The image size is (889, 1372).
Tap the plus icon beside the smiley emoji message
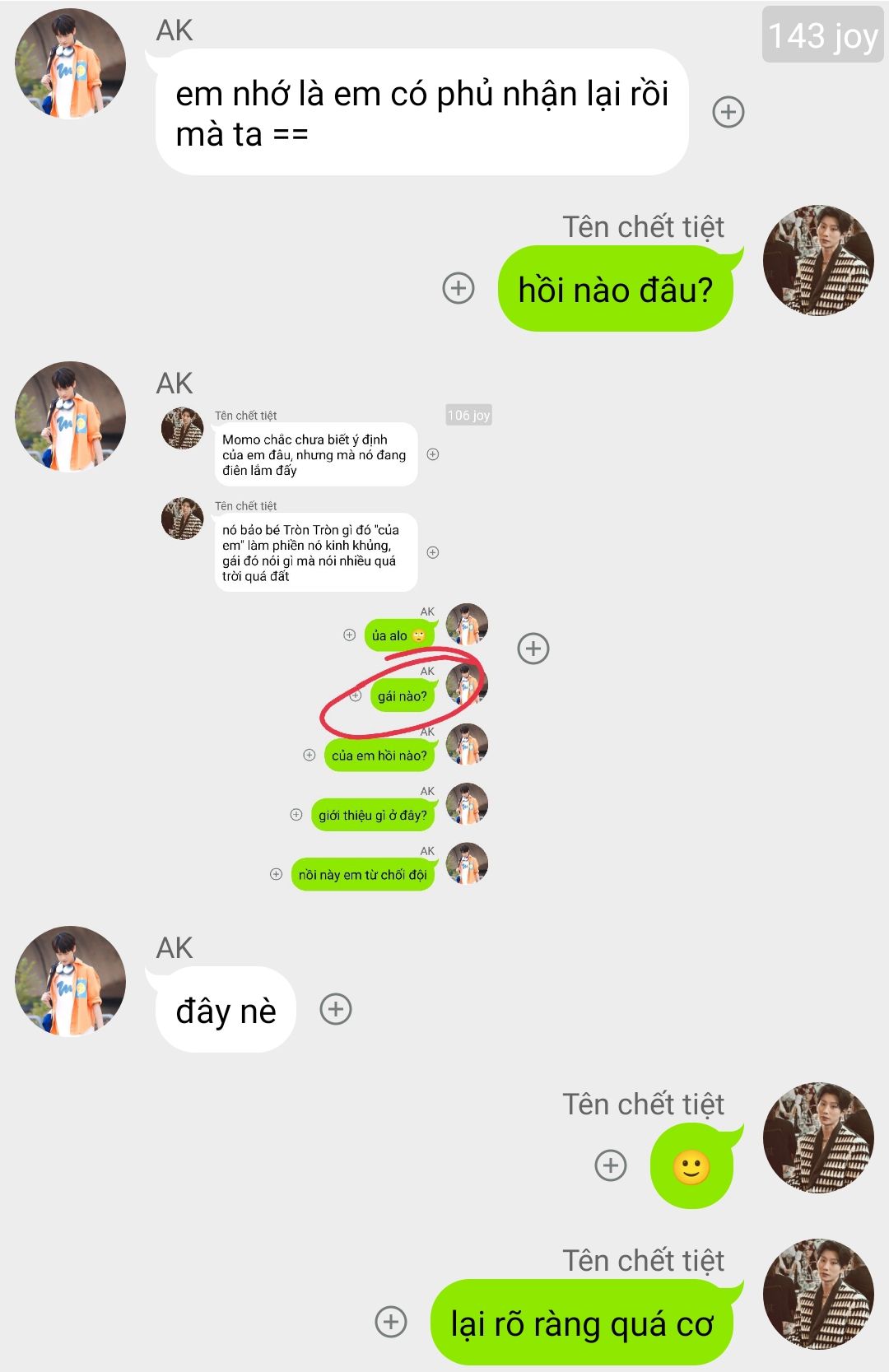[x=611, y=1165]
